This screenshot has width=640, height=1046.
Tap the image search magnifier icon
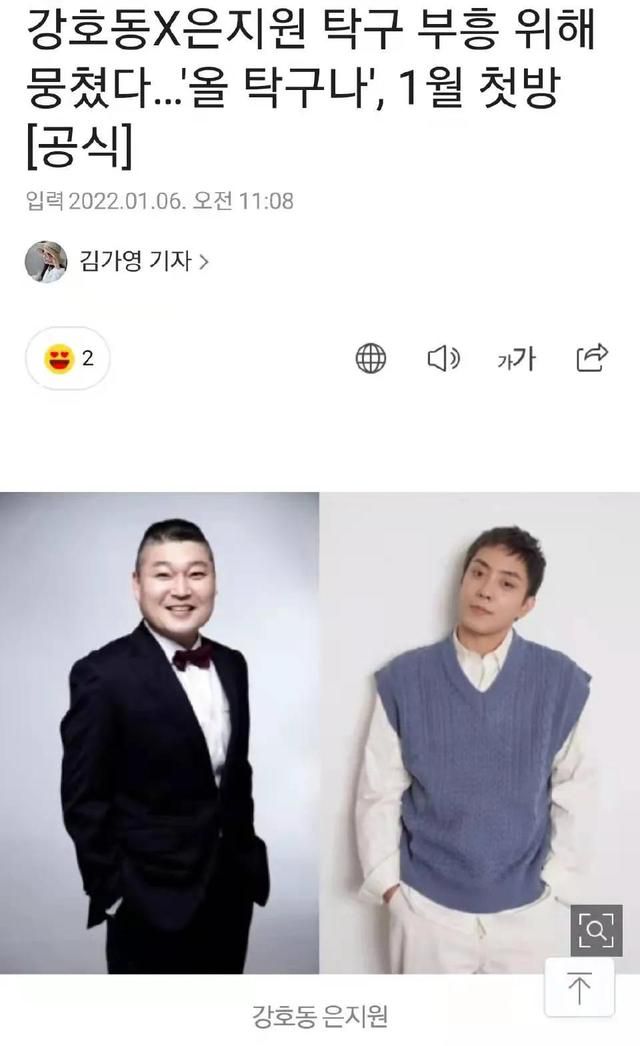click(x=595, y=931)
